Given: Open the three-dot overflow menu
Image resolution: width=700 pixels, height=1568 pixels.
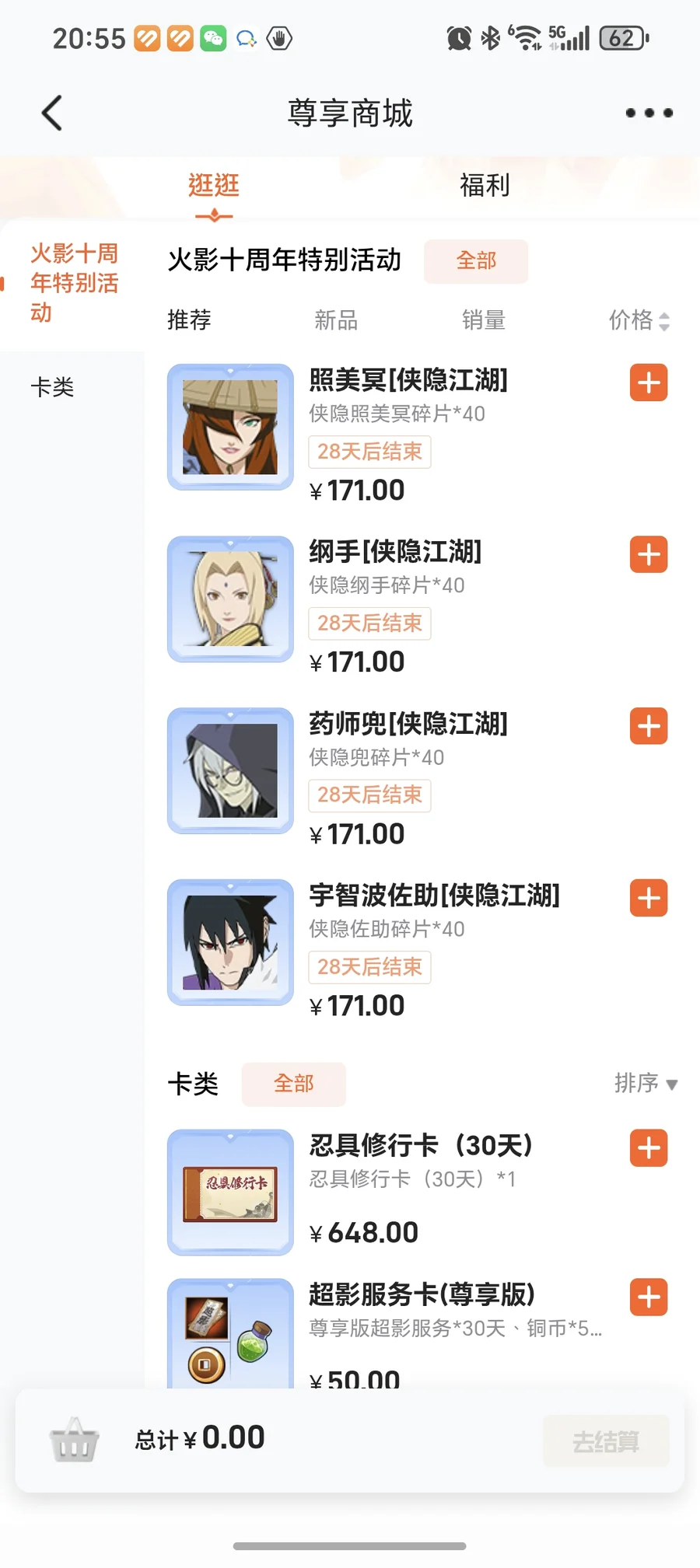Looking at the screenshot, I should (649, 113).
